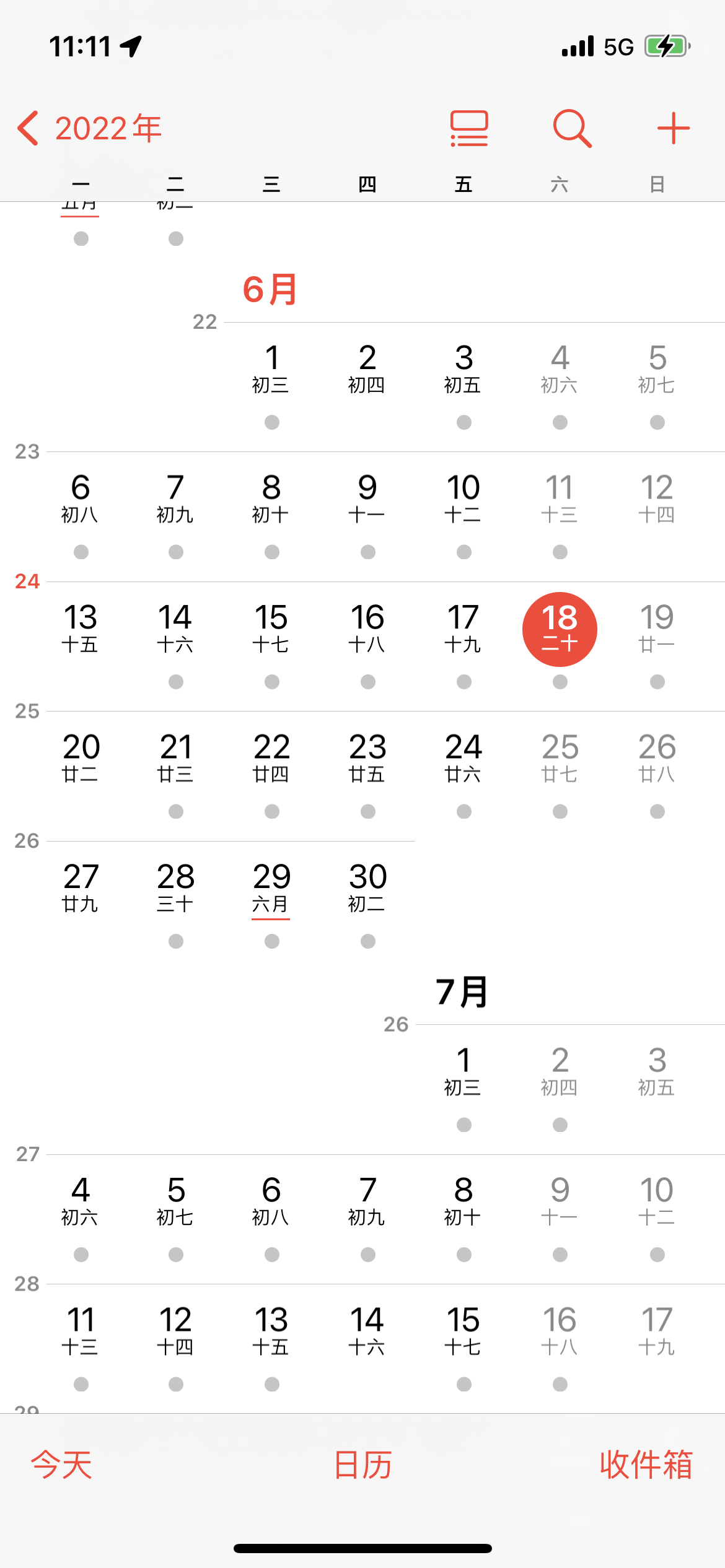Select June 29 六月
725x1568 pixels.
click(271, 888)
